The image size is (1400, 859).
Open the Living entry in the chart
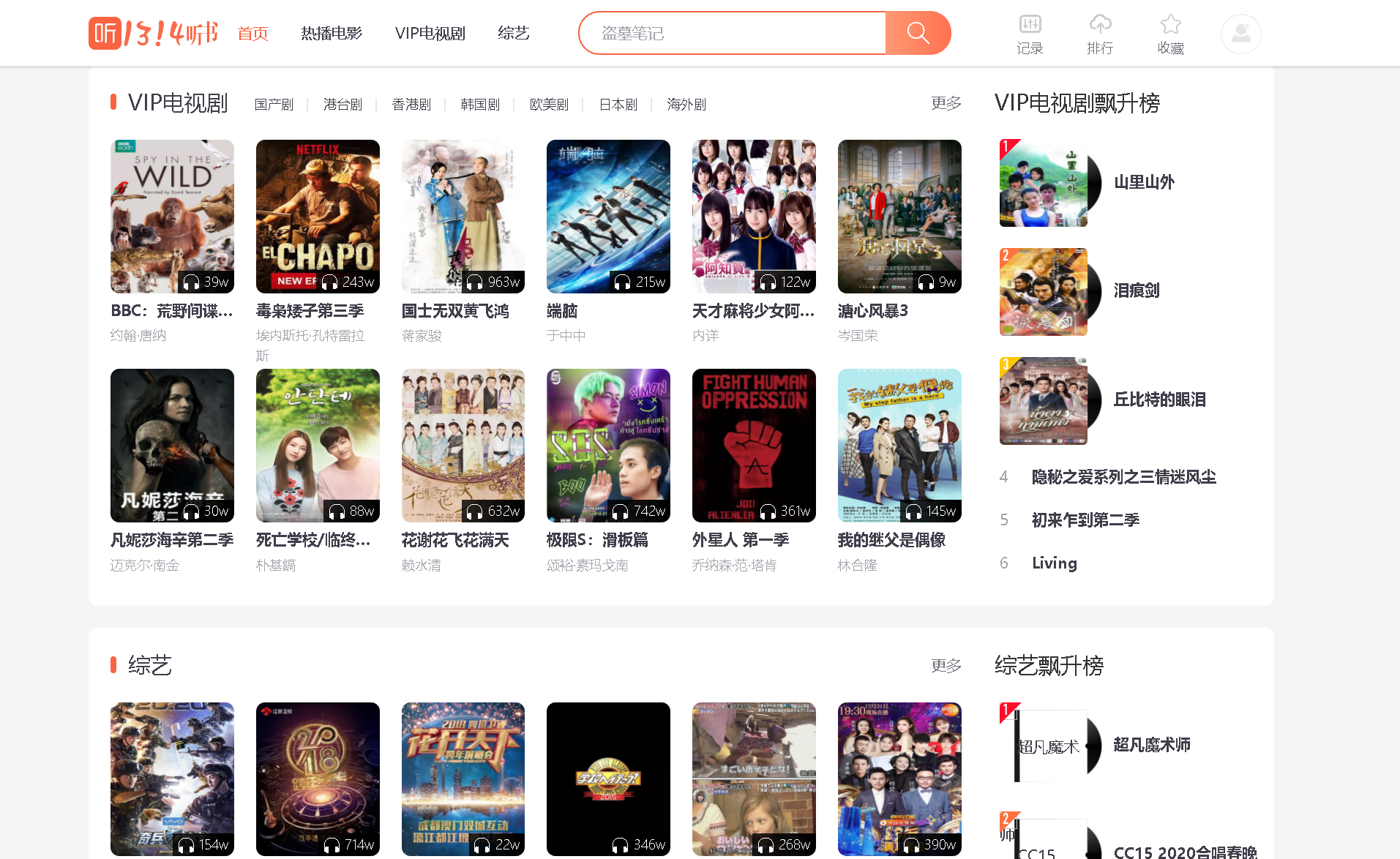pos(1055,563)
